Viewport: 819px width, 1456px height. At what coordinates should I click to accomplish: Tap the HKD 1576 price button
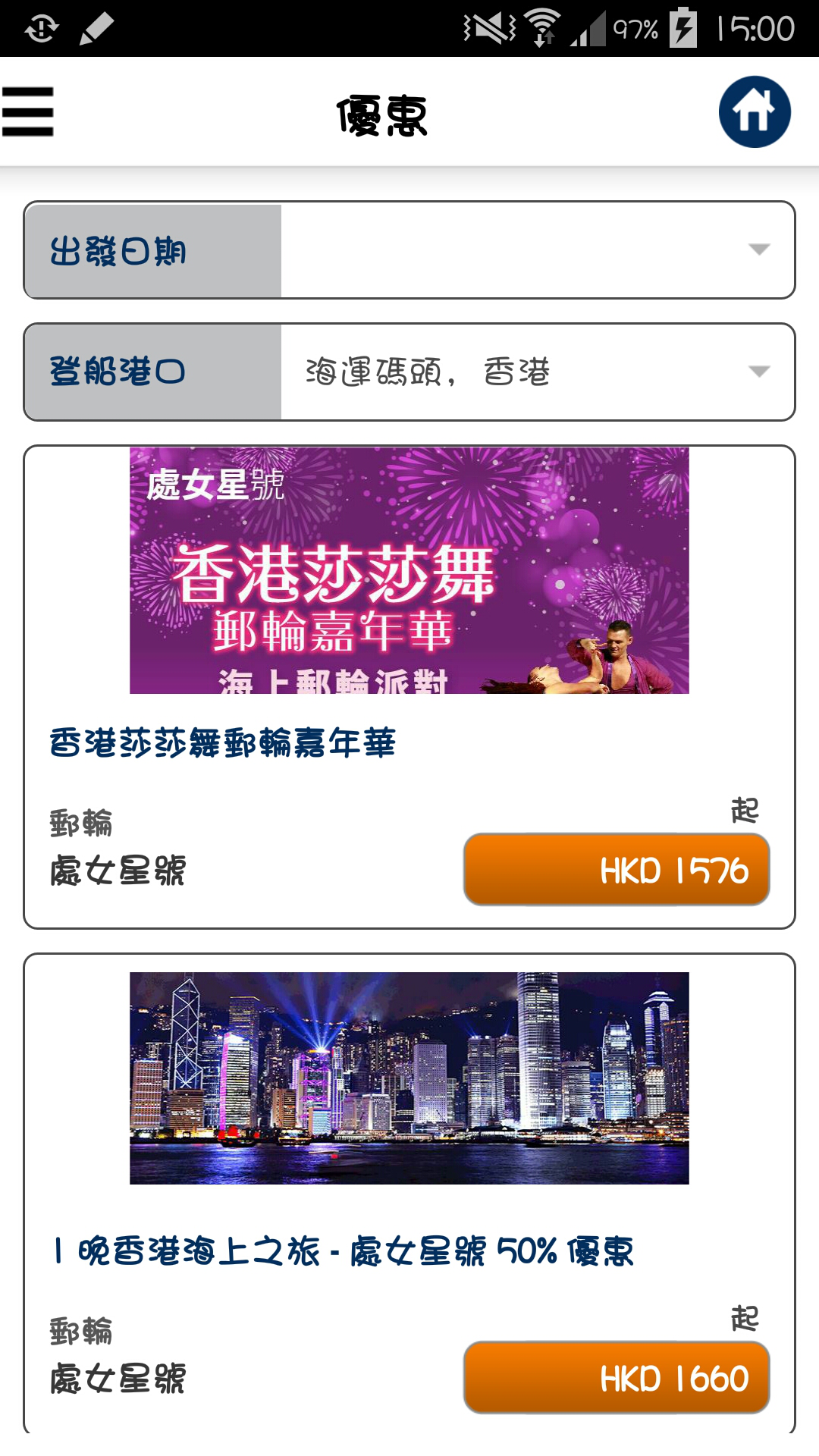coord(617,869)
